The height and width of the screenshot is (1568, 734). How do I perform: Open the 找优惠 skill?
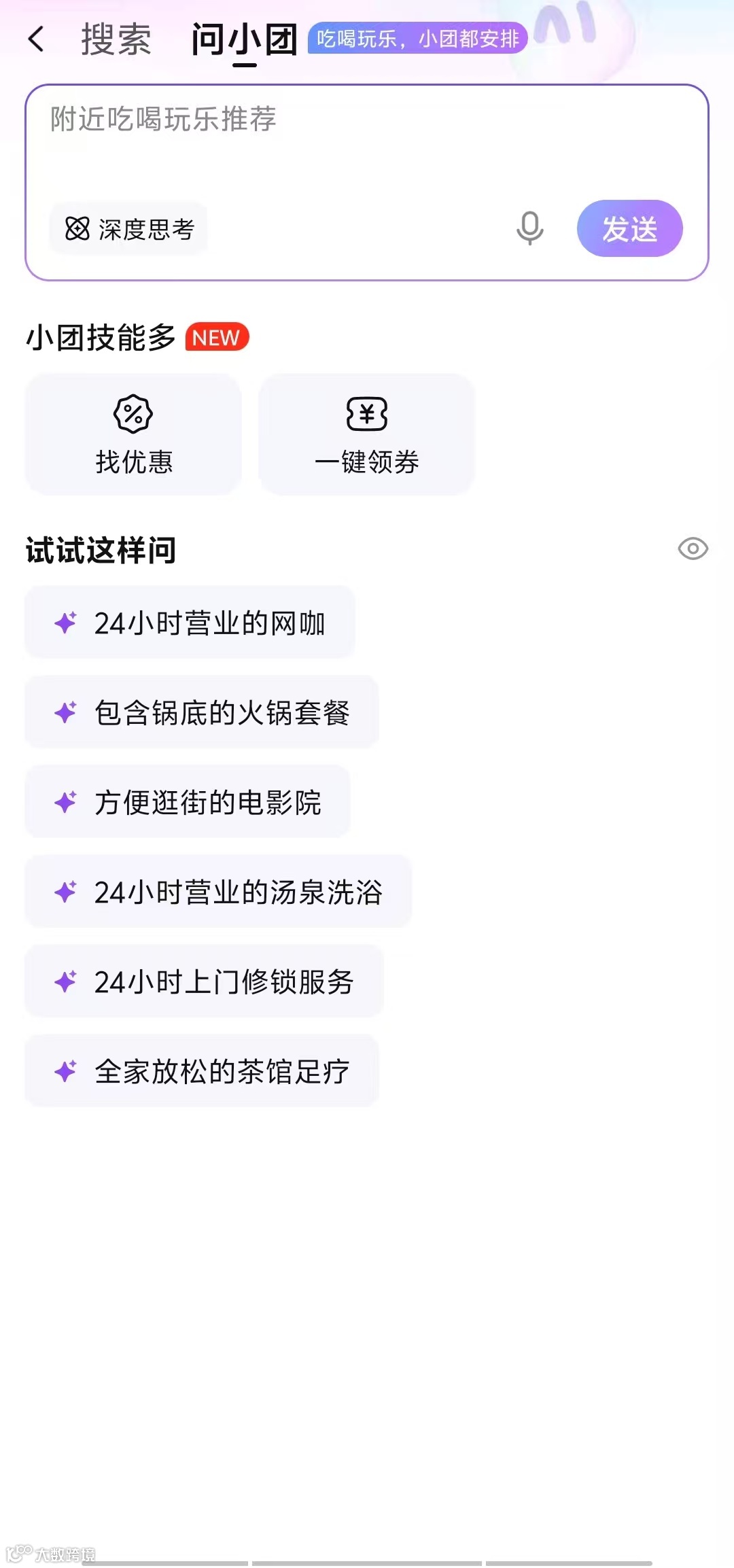[x=134, y=434]
